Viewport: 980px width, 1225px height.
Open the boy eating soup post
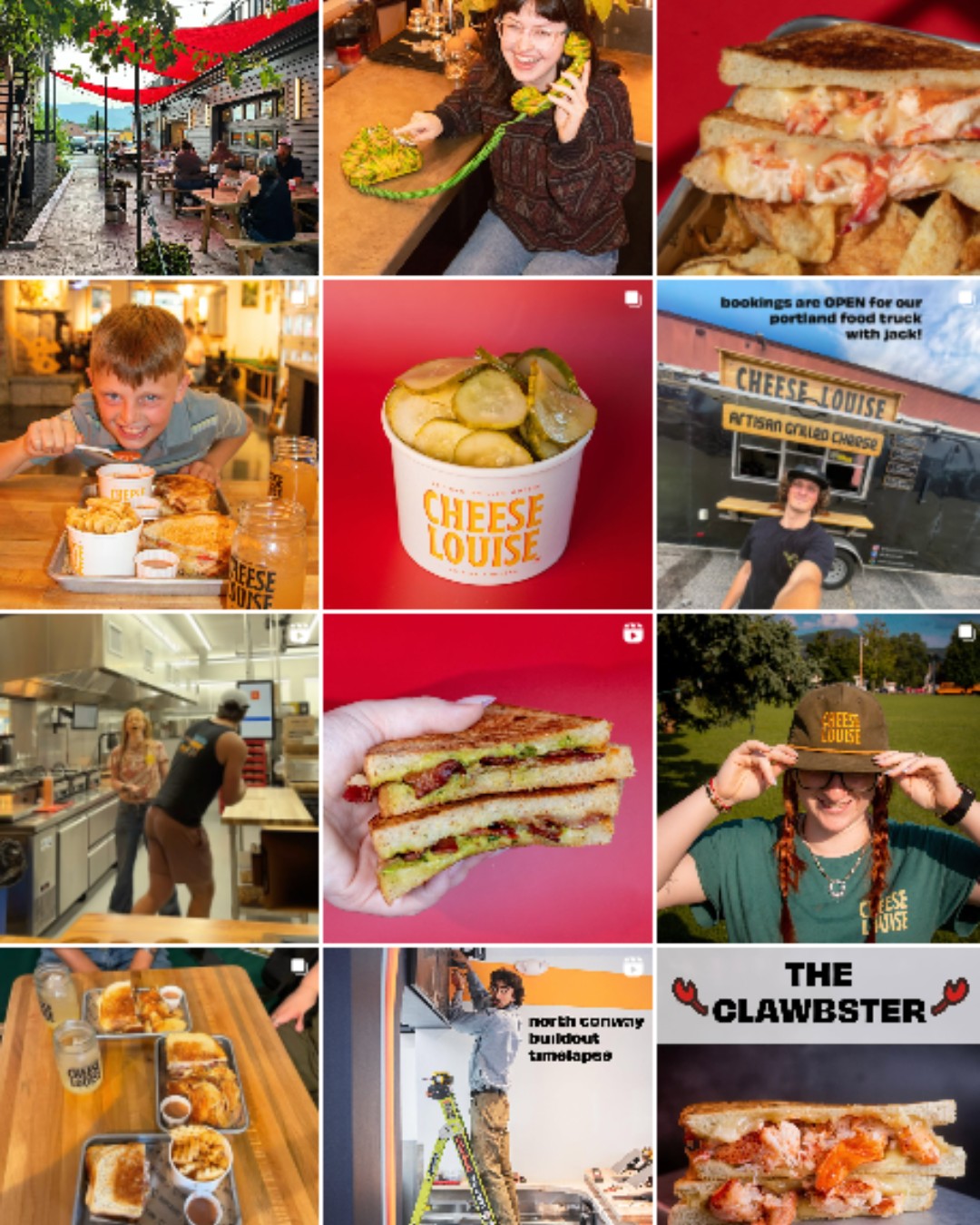point(159,444)
